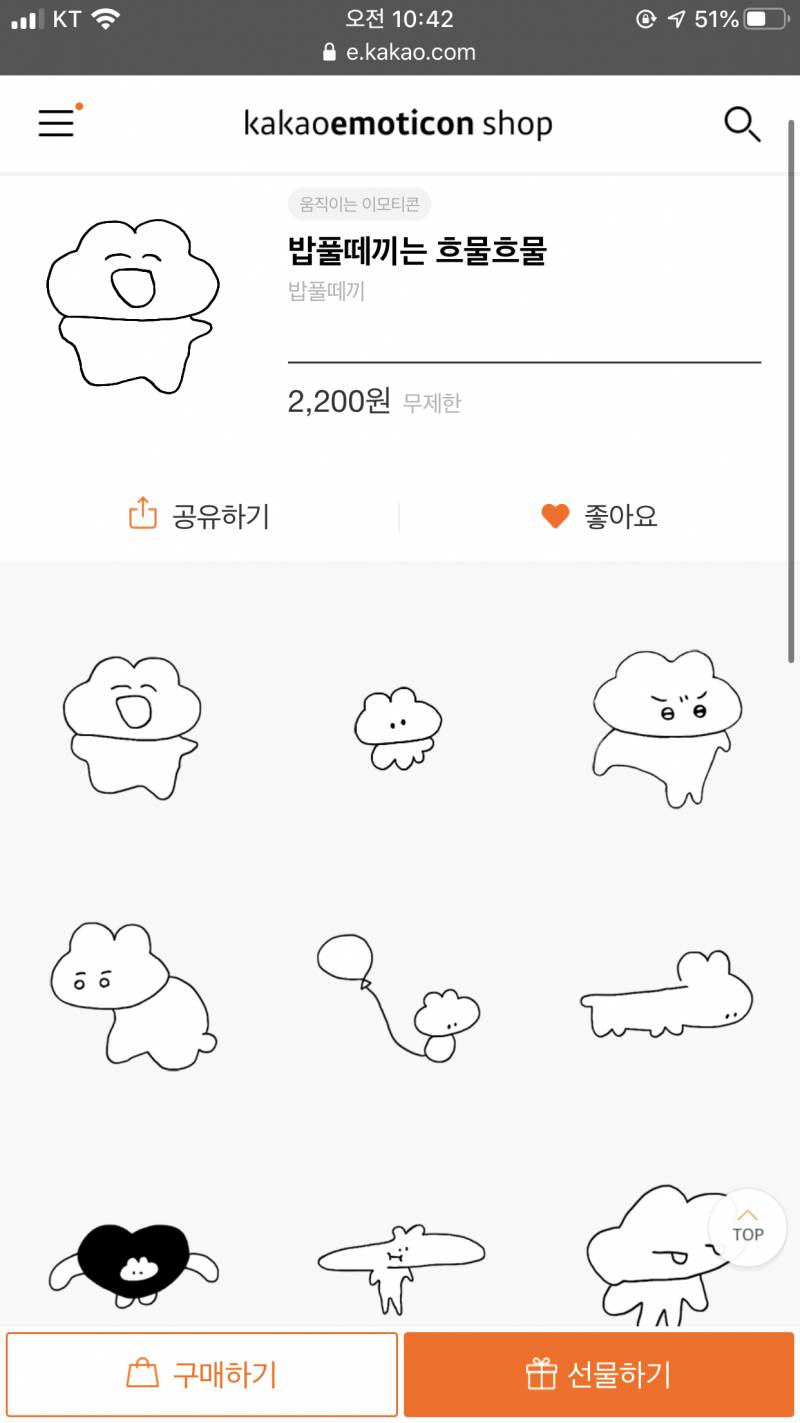Open the 밥풀떼끼 creator page
The height and width of the screenshot is (1423, 800).
[325, 292]
